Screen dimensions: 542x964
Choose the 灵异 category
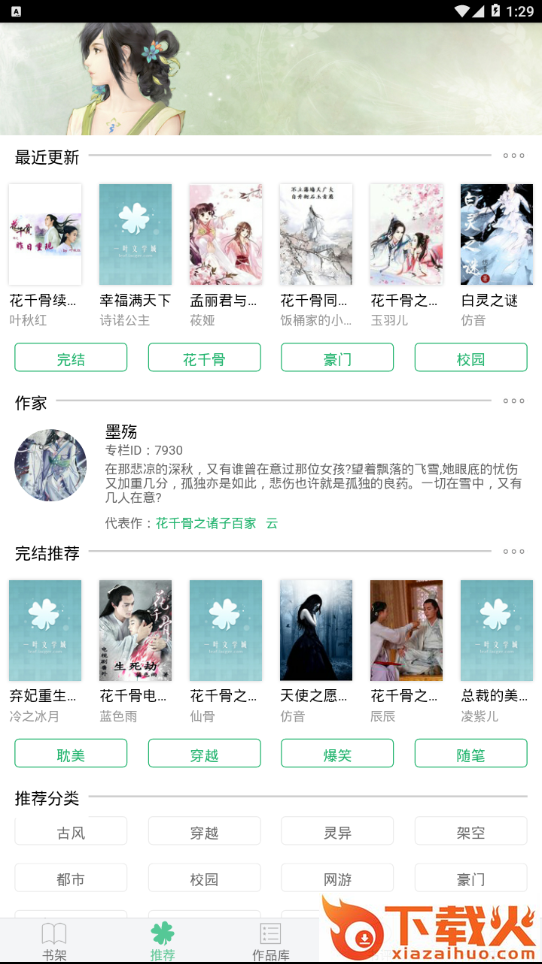(337, 831)
